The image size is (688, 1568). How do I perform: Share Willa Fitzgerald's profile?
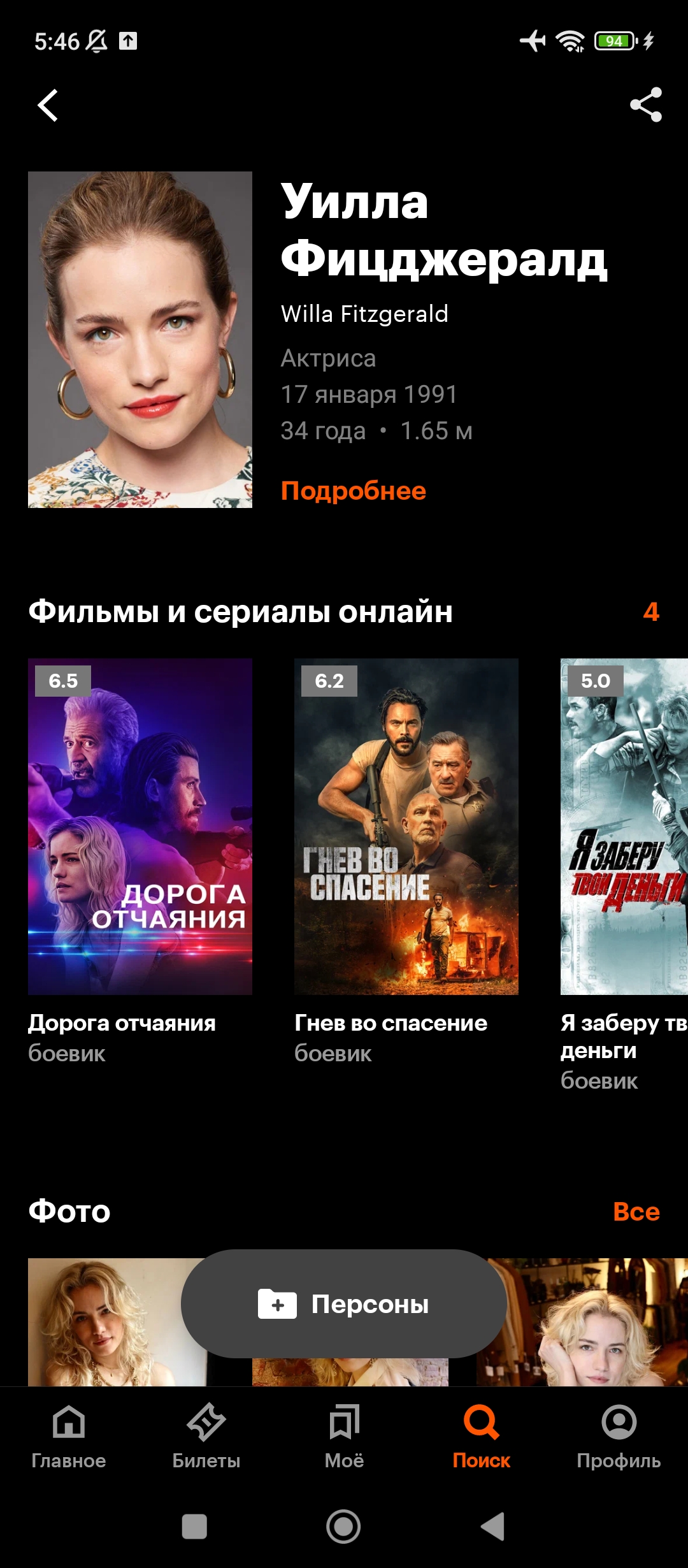pos(646,105)
